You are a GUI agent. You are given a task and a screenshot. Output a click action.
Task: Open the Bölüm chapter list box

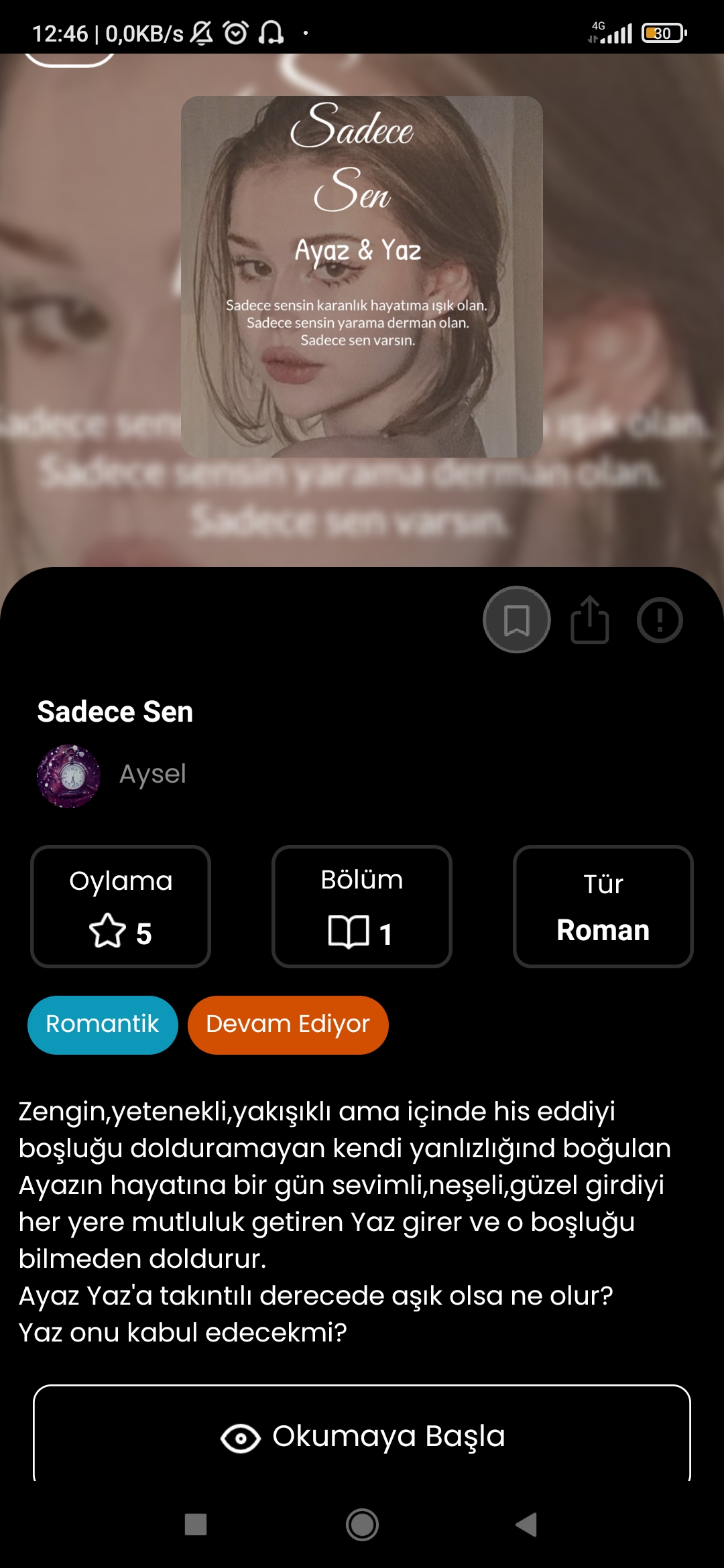coord(362,906)
